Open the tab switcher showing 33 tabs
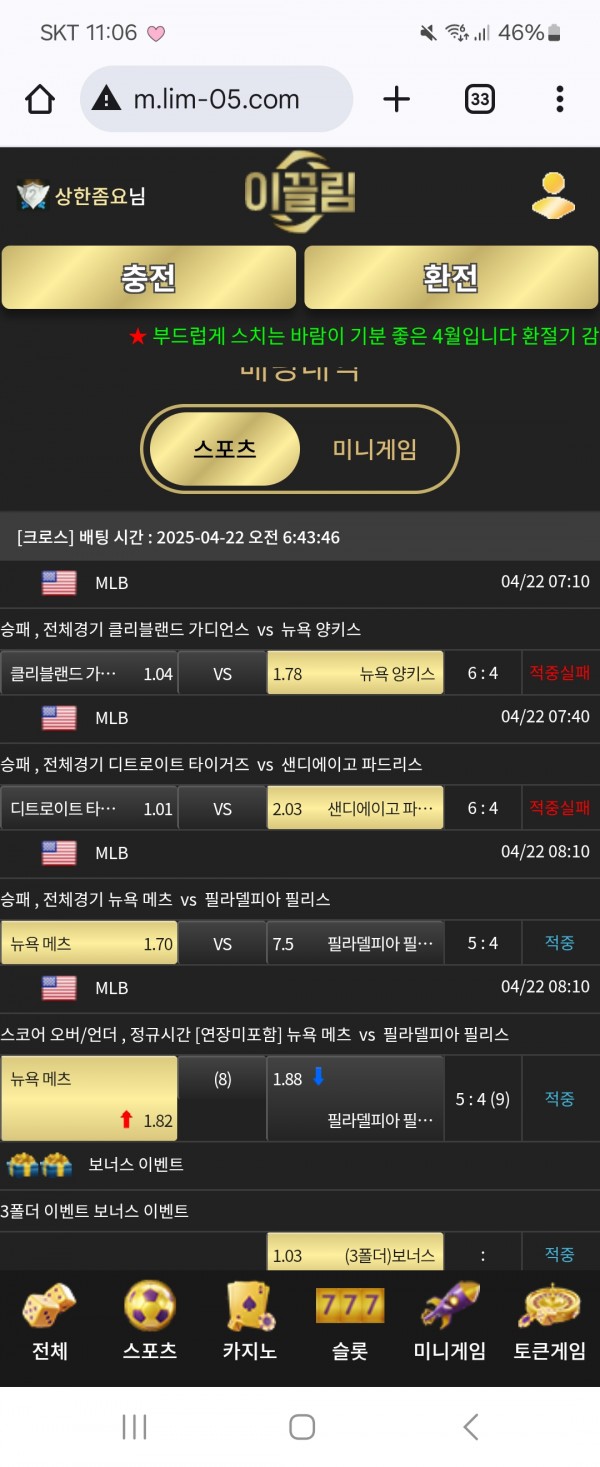Viewport: 600px width, 1467px height. [480, 99]
